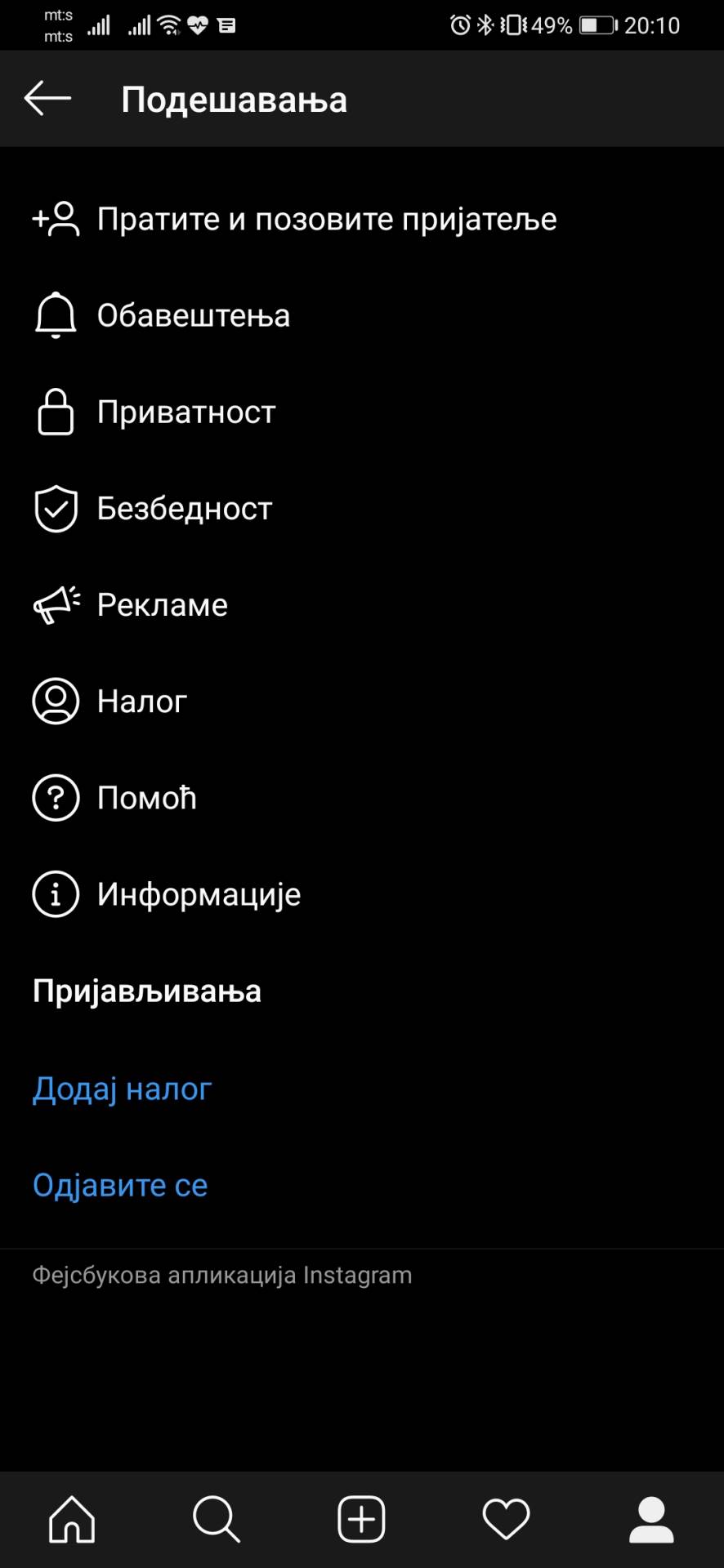
Task: Open the Search tab
Action: [217, 1519]
